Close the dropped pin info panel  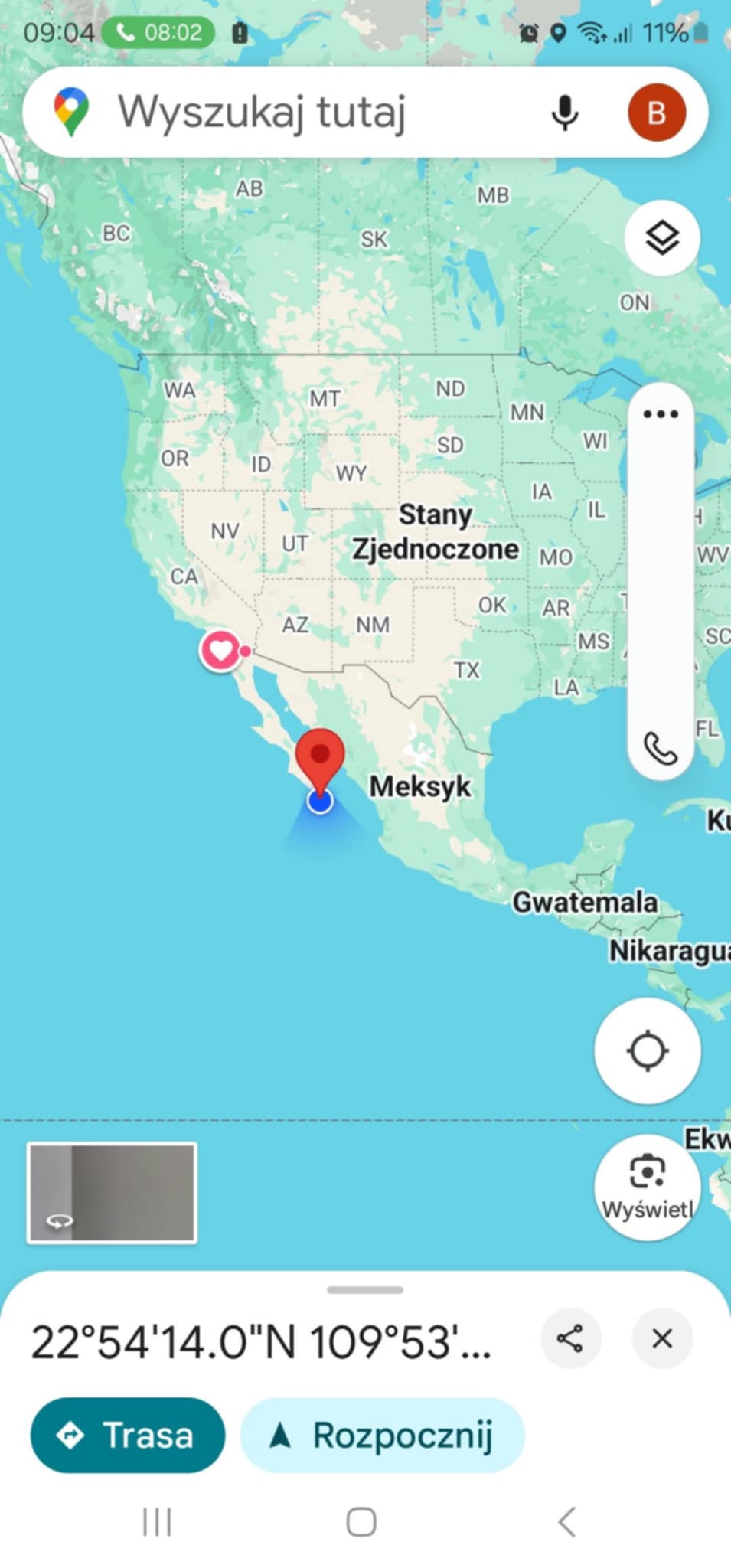(x=662, y=1338)
